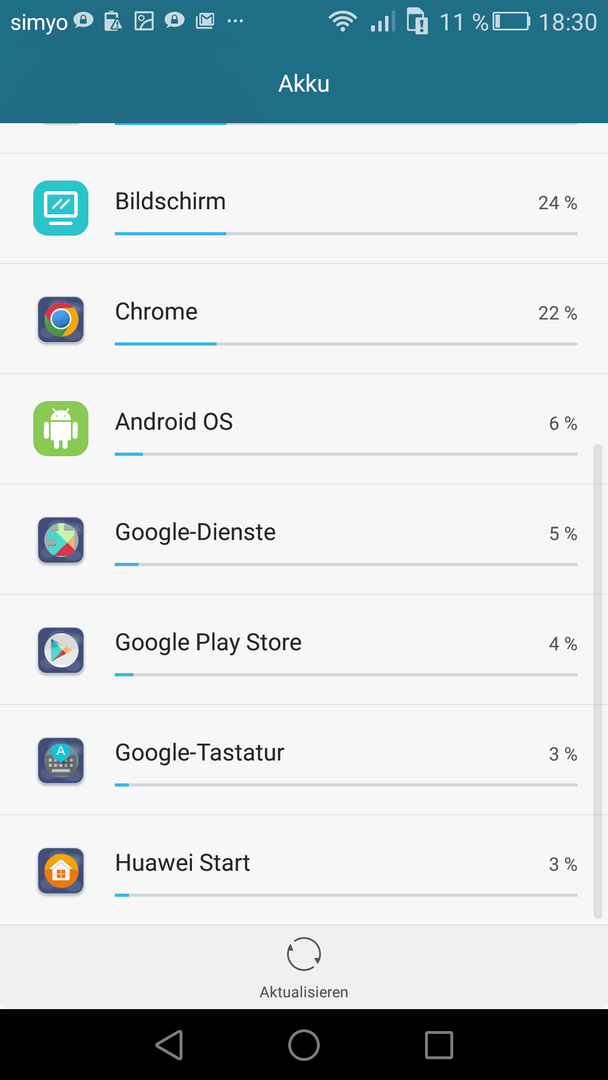Image resolution: width=608 pixels, height=1080 pixels.
Task: Go back with the navigation bar
Action: click(169, 1044)
